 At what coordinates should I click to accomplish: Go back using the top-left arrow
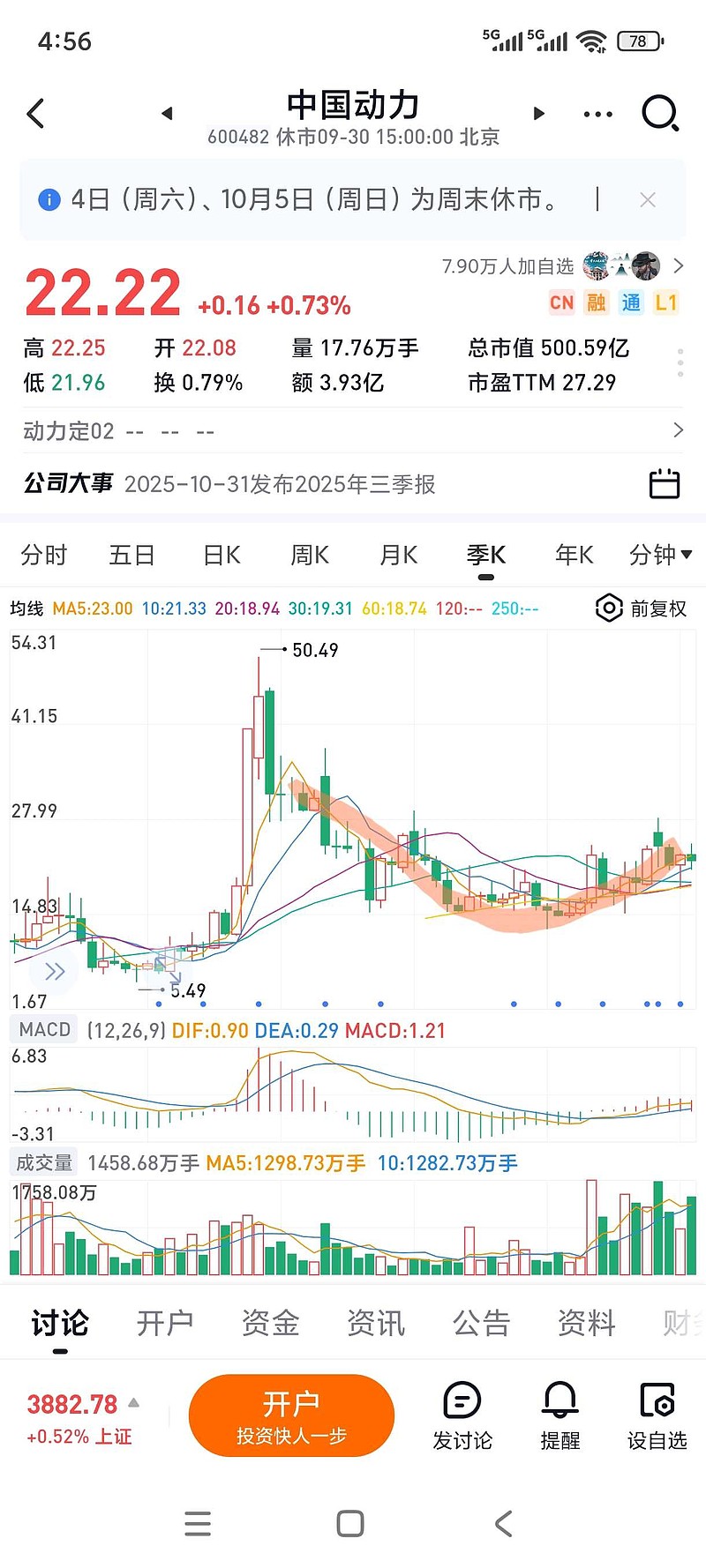pos(36,113)
